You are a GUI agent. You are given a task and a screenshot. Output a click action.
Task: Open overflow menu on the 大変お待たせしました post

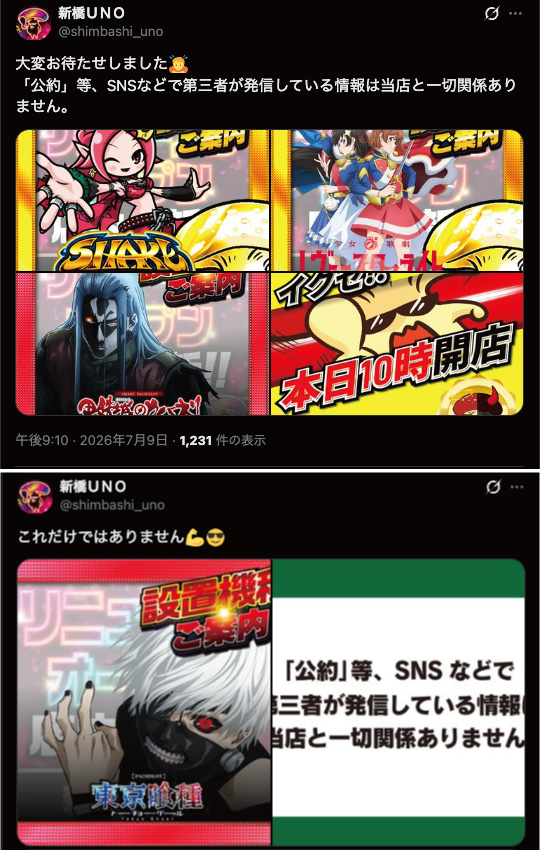click(515, 14)
